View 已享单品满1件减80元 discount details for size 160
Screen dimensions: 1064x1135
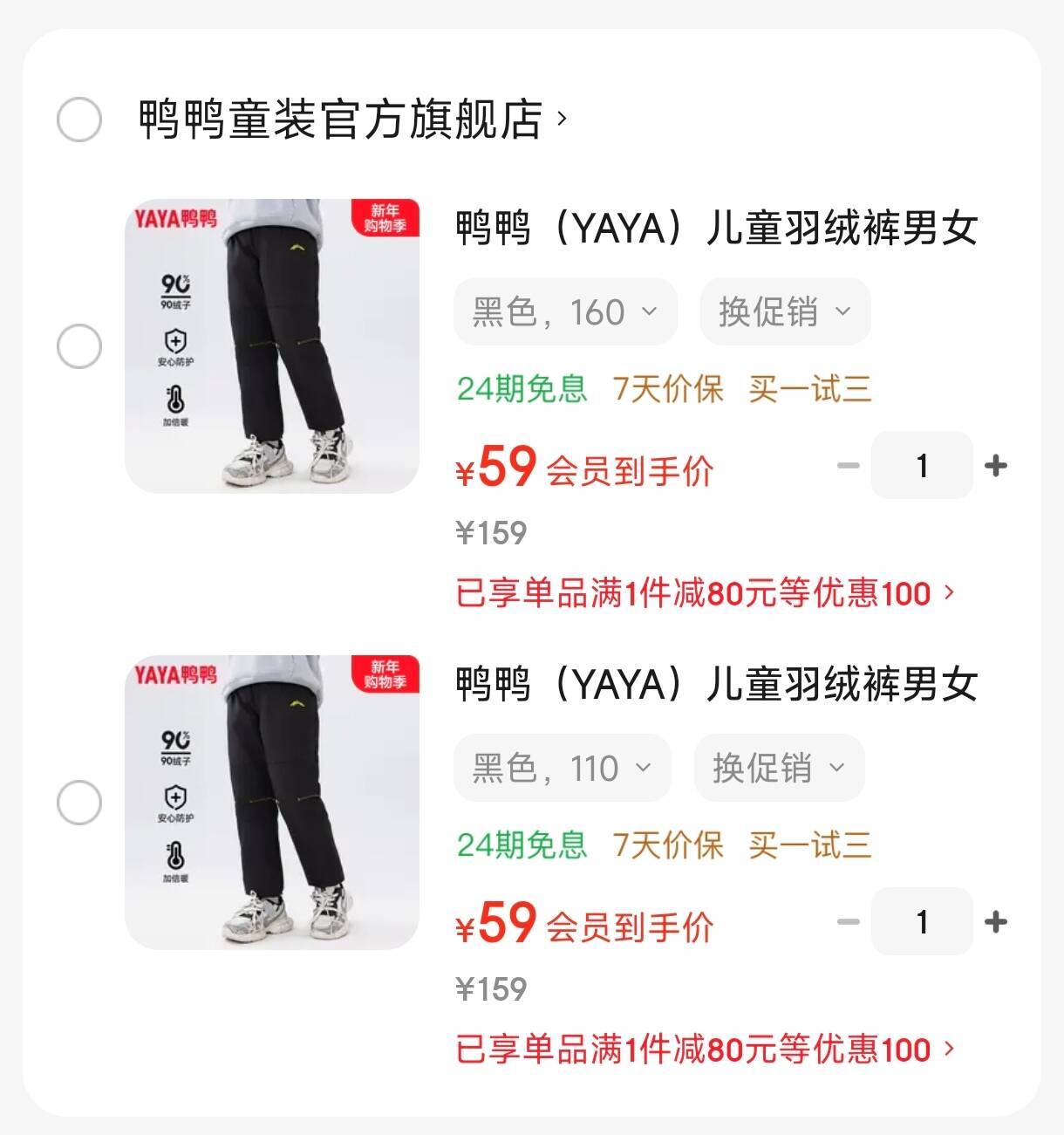(x=705, y=594)
